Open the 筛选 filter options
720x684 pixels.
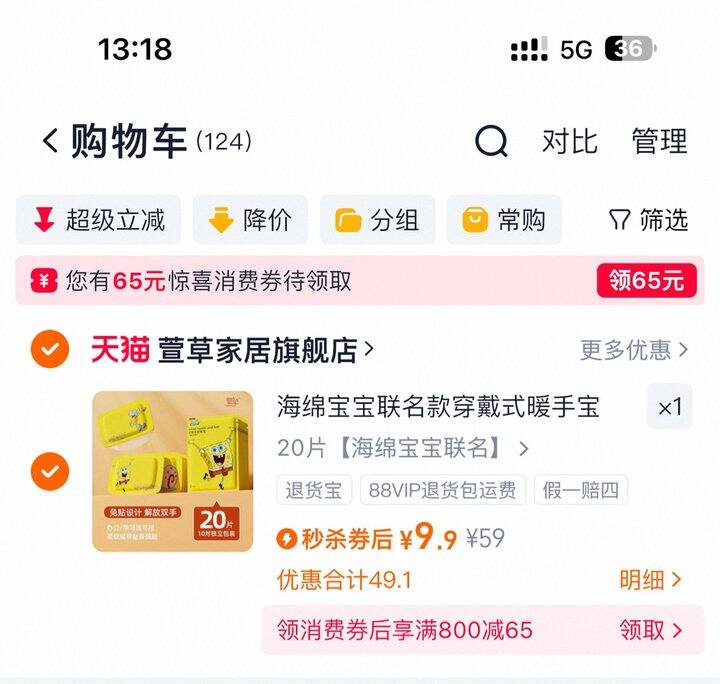point(648,220)
